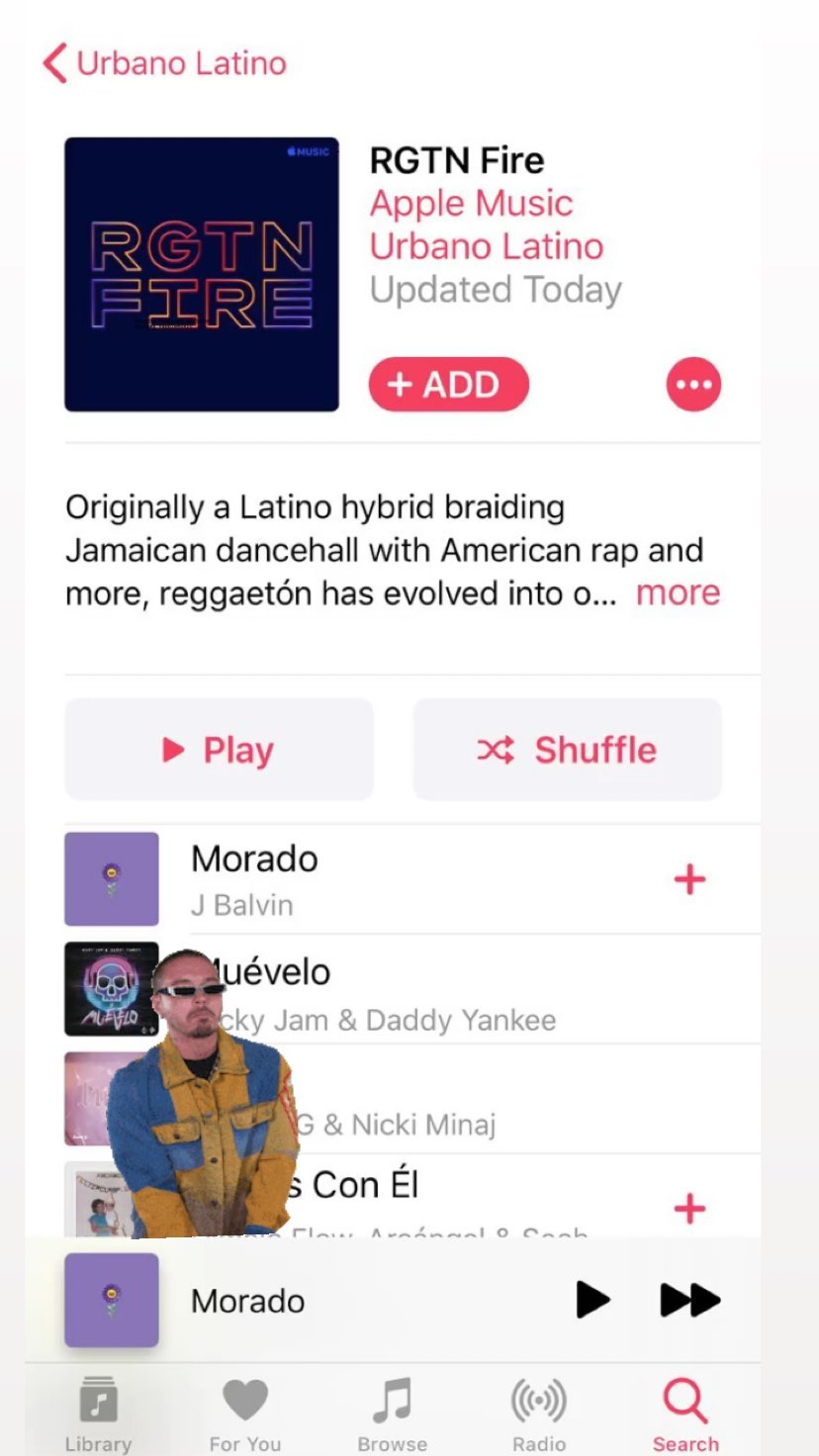The height and width of the screenshot is (1456, 819).
Task: Go back to Urbano Latino
Action: click(x=165, y=63)
